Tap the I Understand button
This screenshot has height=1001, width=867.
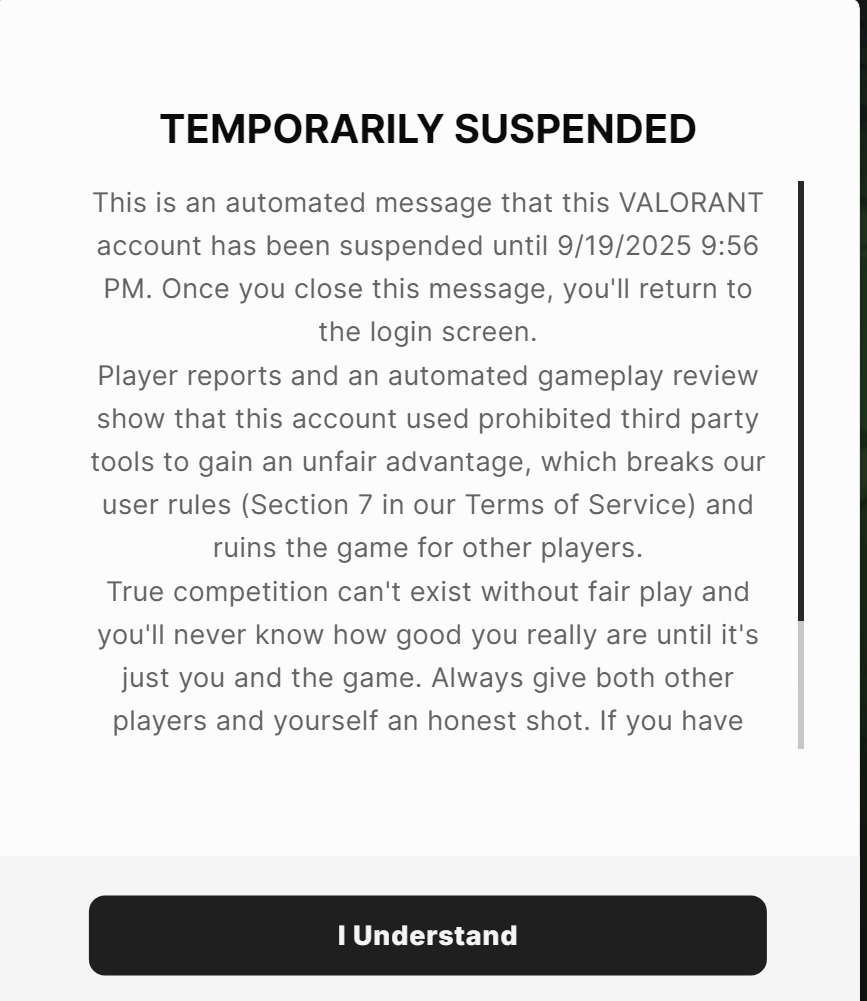click(427, 935)
